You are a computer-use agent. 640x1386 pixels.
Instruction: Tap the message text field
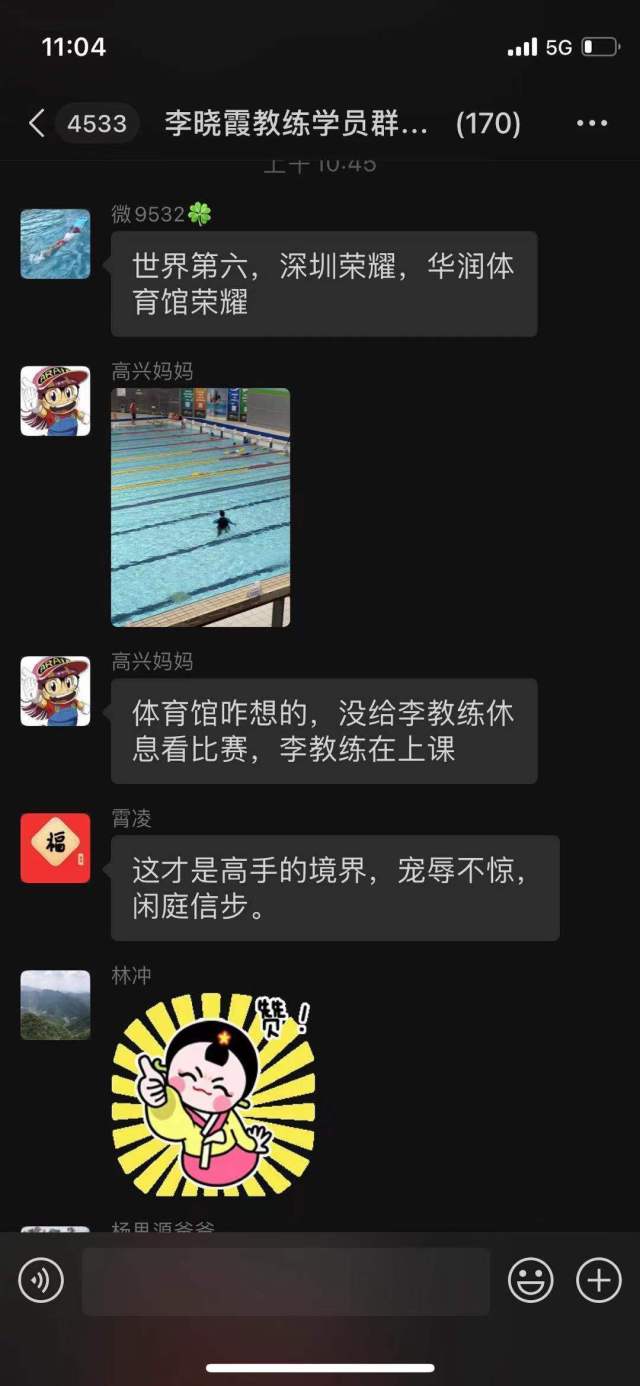pyautogui.click(x=285, y=1281)
